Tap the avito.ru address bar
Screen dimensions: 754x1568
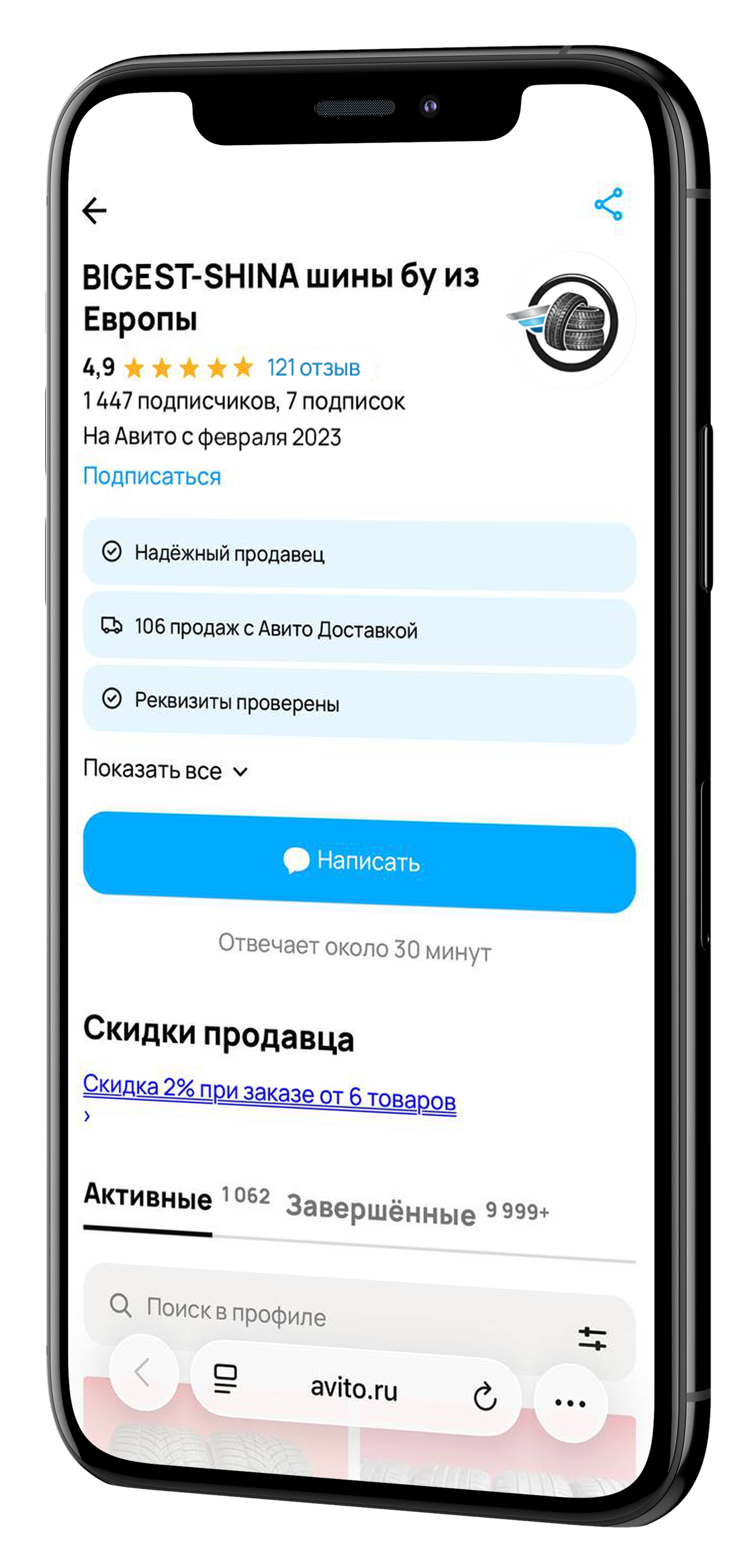[x=354, y=1390]
